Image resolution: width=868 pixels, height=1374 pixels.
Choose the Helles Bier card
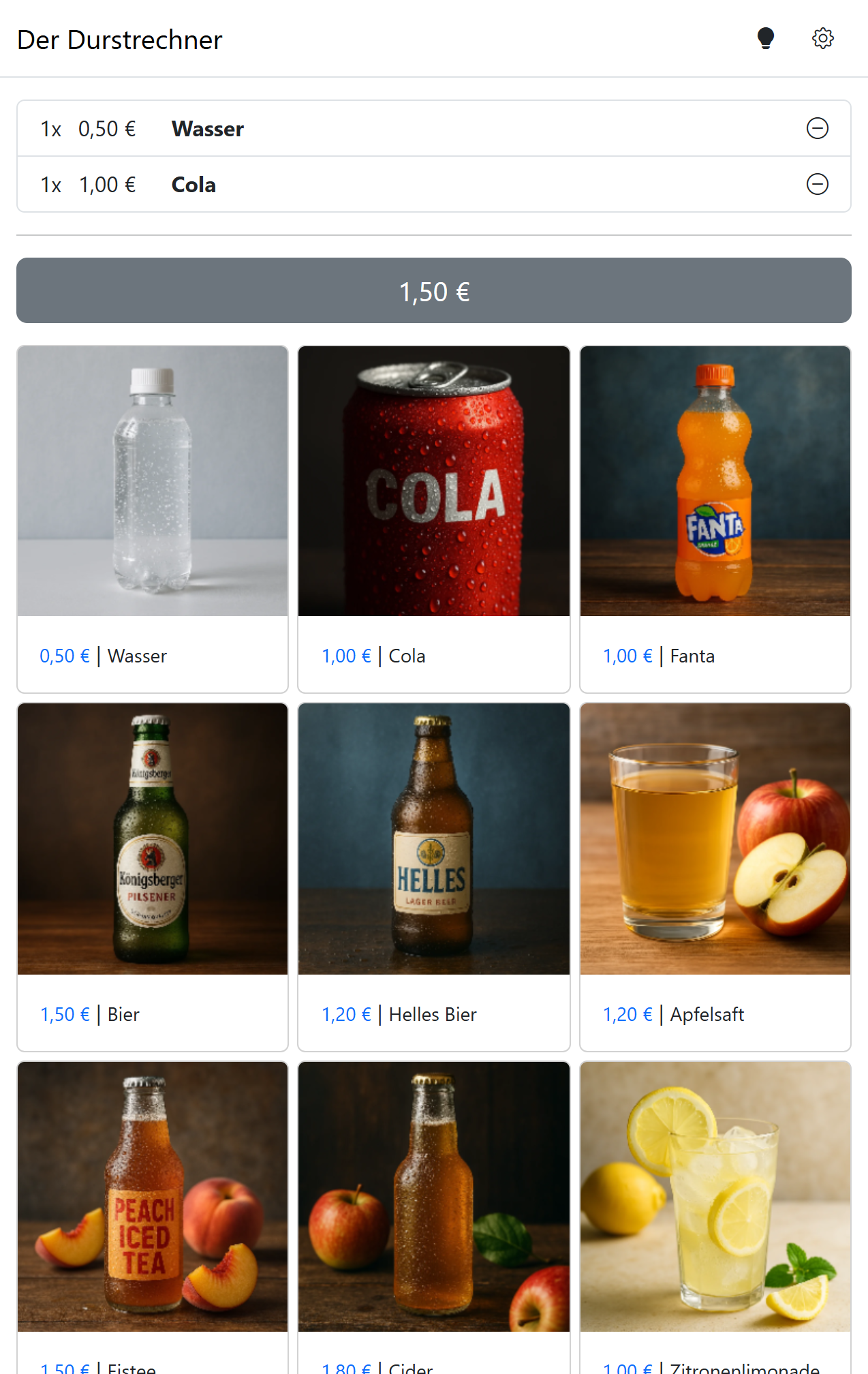click(x=434, y=876)
